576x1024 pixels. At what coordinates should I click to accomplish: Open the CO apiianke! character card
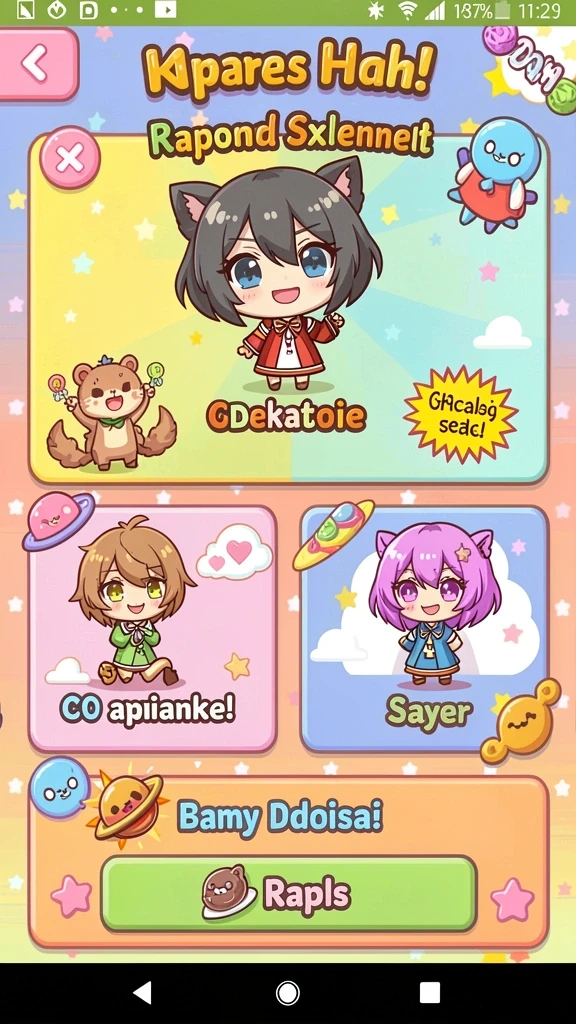pos(153,628)
